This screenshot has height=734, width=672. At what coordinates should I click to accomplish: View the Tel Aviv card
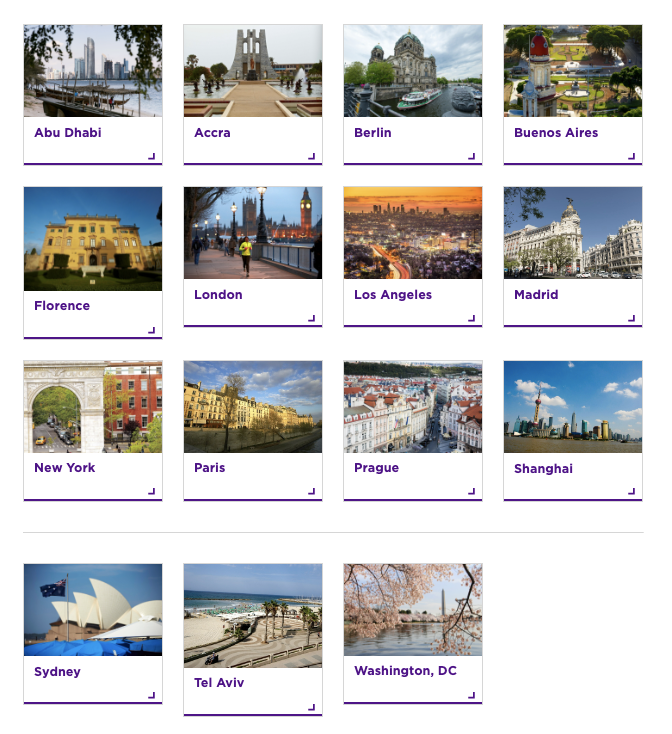(x=253, y=639)
